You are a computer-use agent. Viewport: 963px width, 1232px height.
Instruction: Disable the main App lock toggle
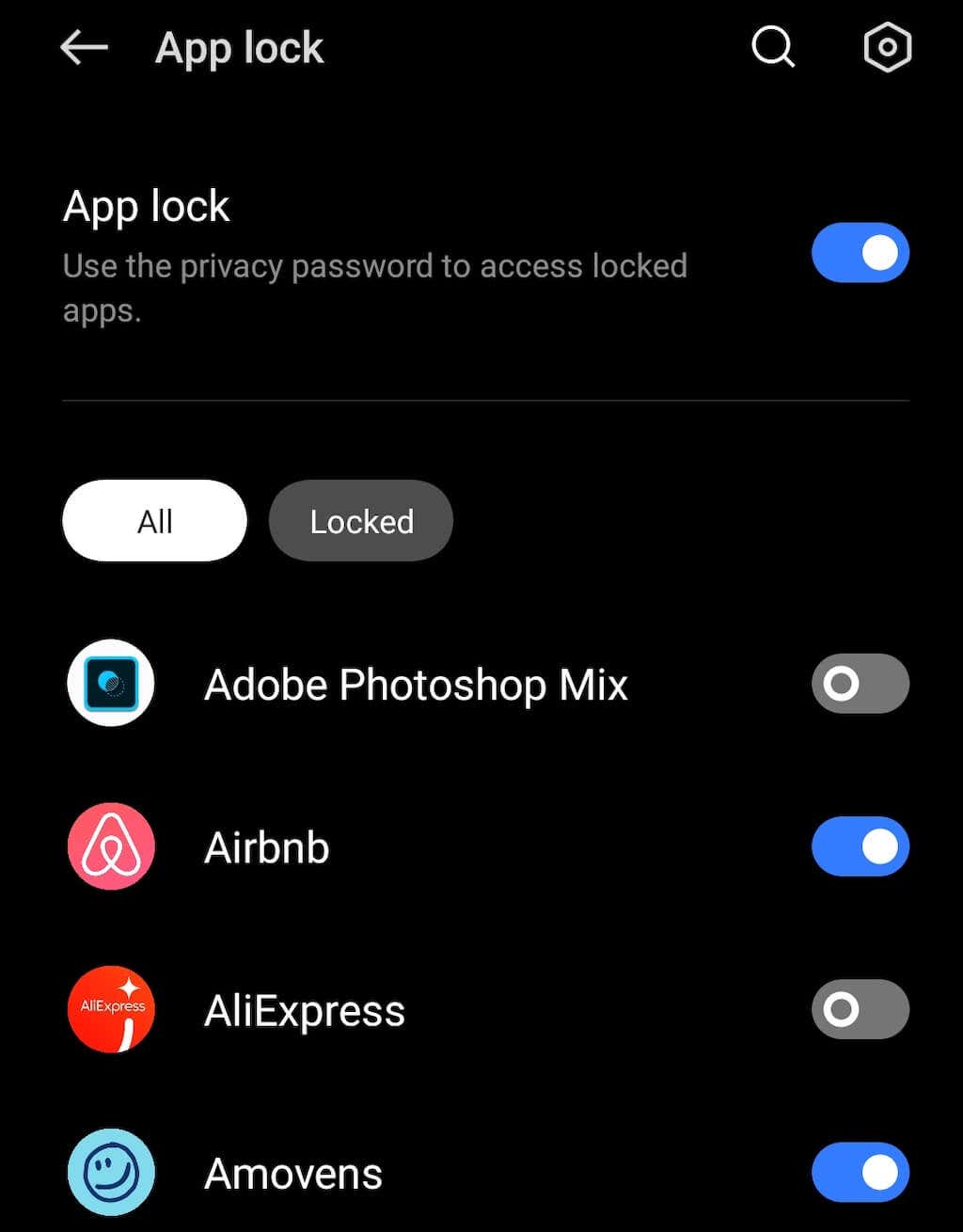coord(860,252)
